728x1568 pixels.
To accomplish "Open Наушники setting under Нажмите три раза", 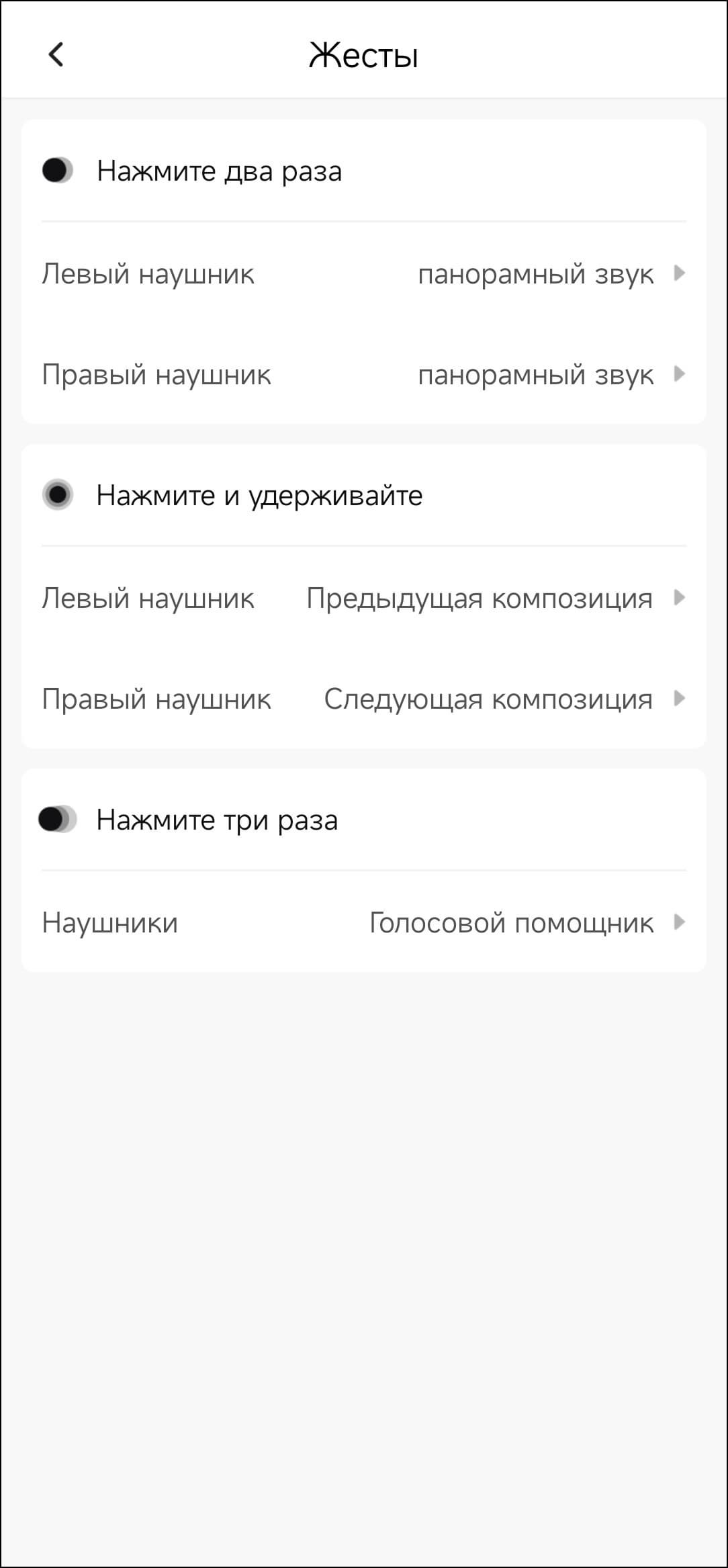I will [x=363, y=923].
